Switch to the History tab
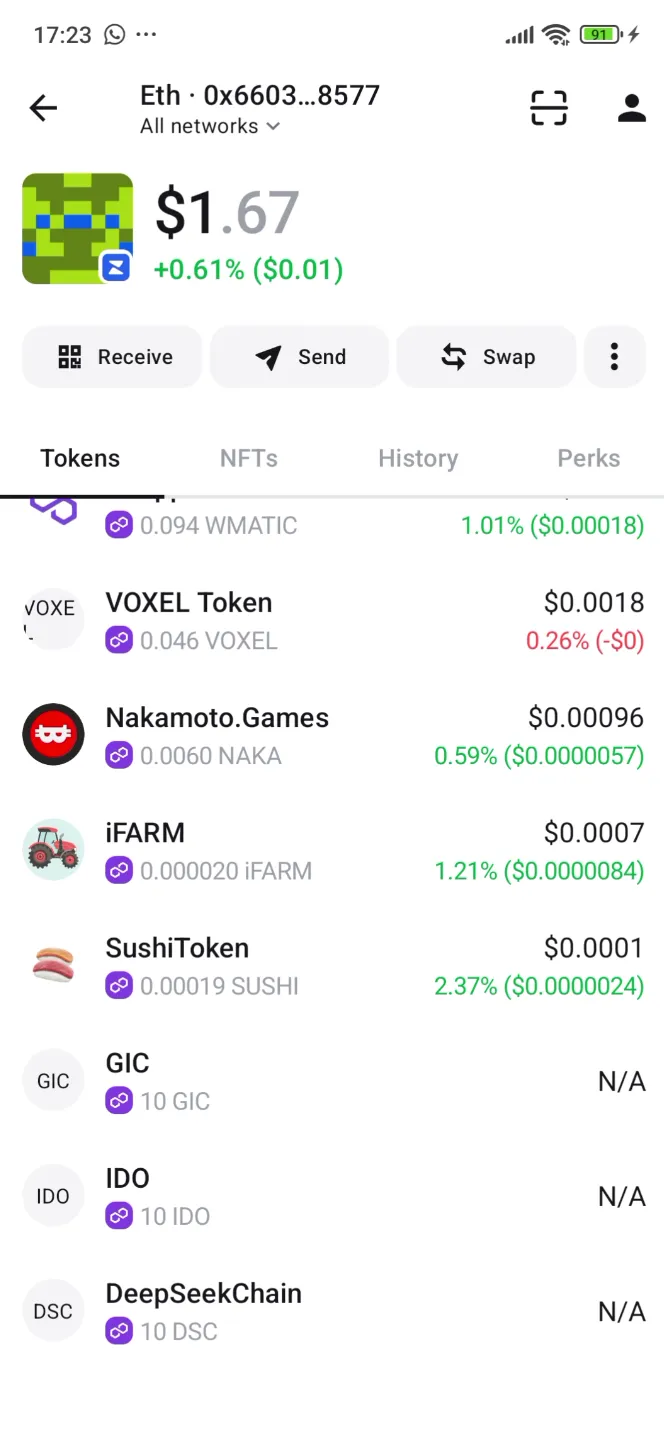 tap(418, 459)
